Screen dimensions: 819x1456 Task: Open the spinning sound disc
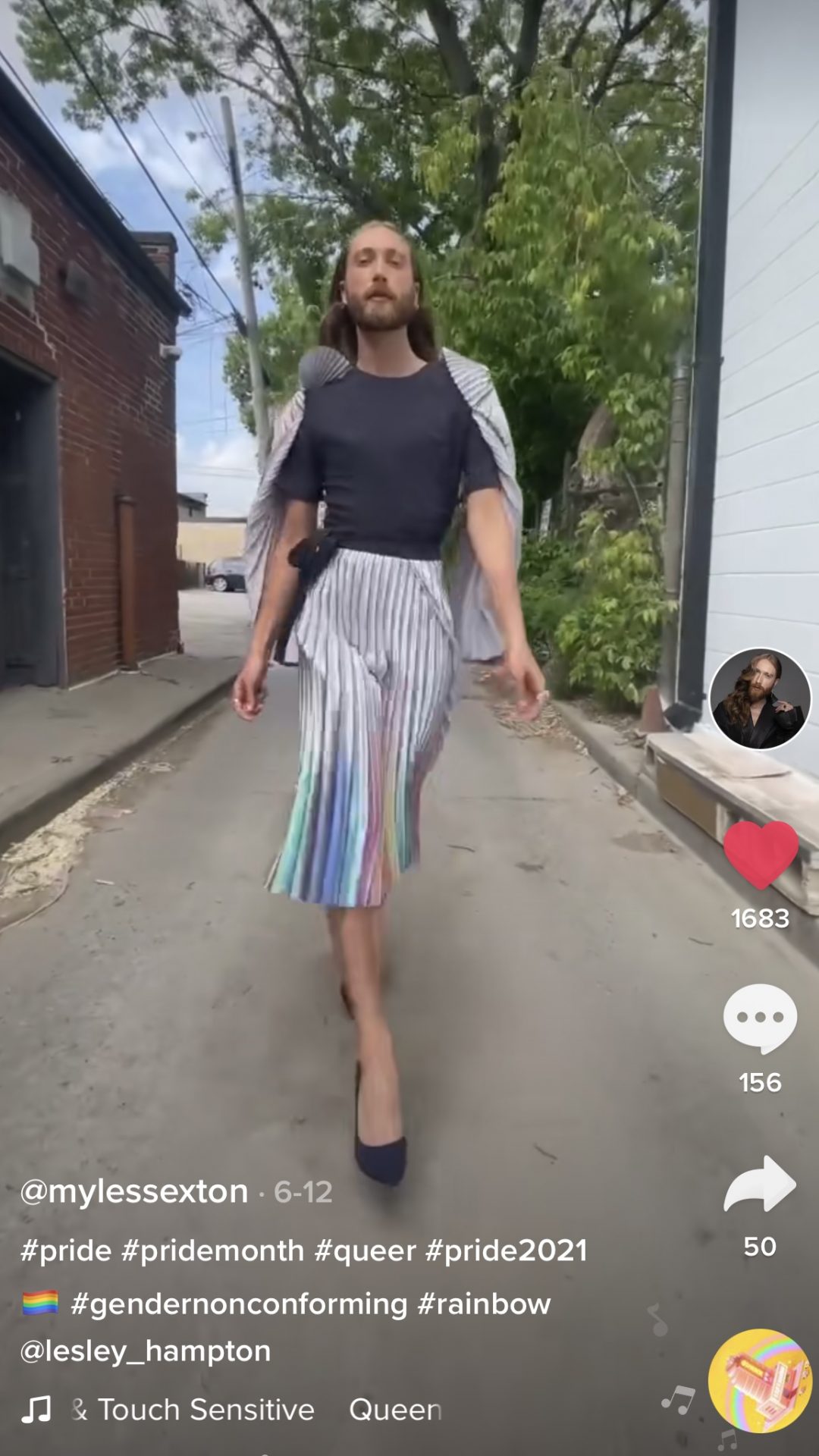point(760,1380)
